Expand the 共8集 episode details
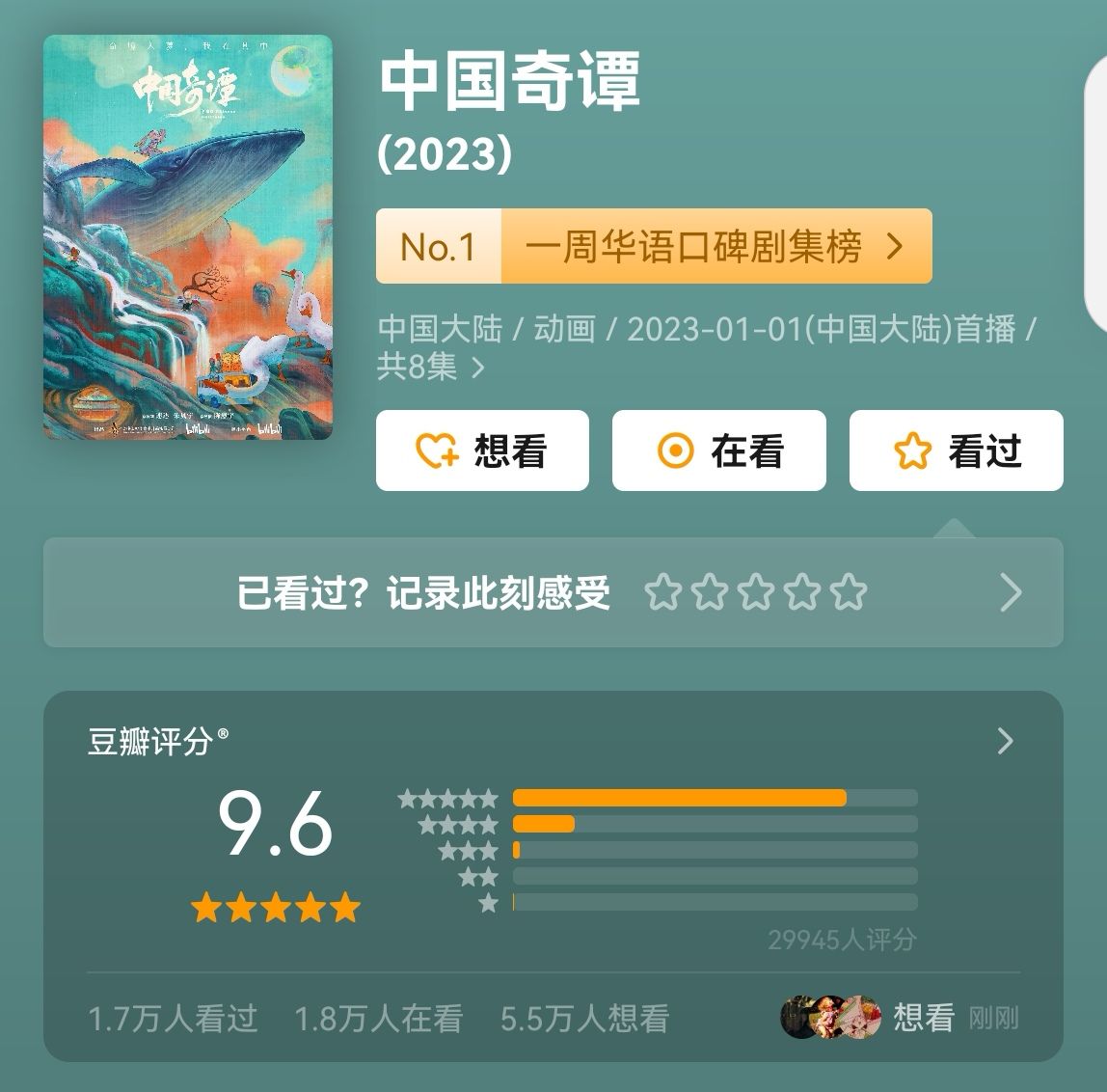The image size is (1107, 1092). [431, 367]
